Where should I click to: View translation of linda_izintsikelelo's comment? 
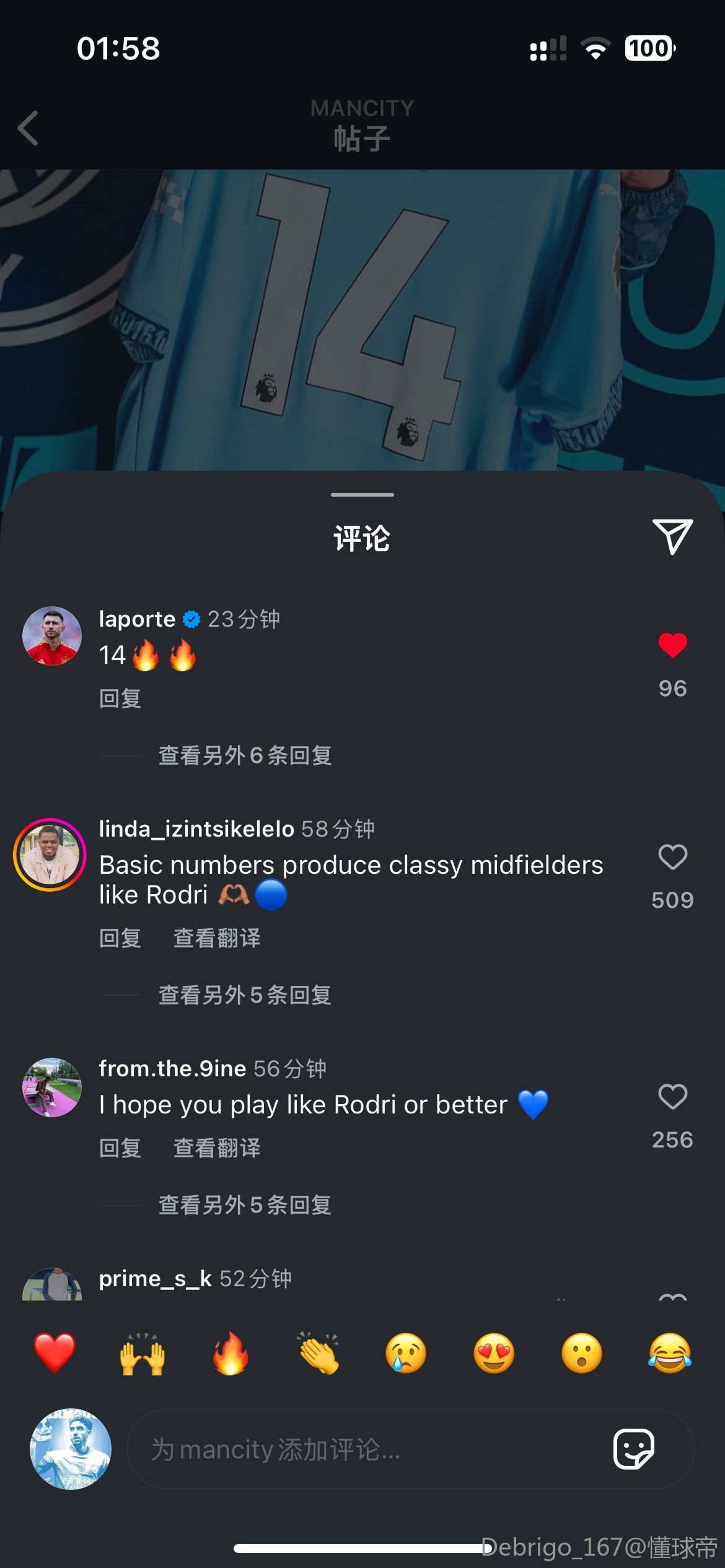tap(217, 938)
